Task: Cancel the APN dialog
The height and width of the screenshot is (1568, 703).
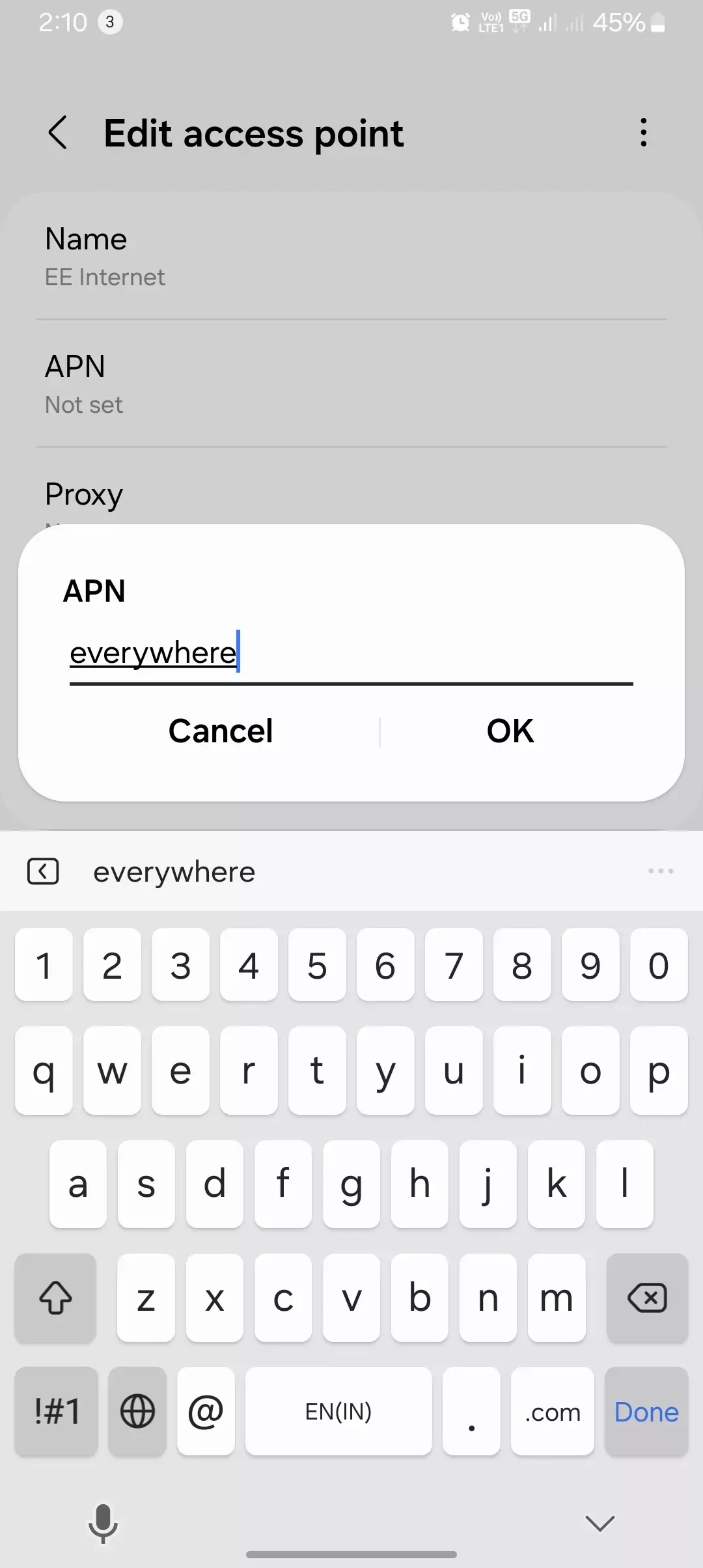Action: point(221,731)
